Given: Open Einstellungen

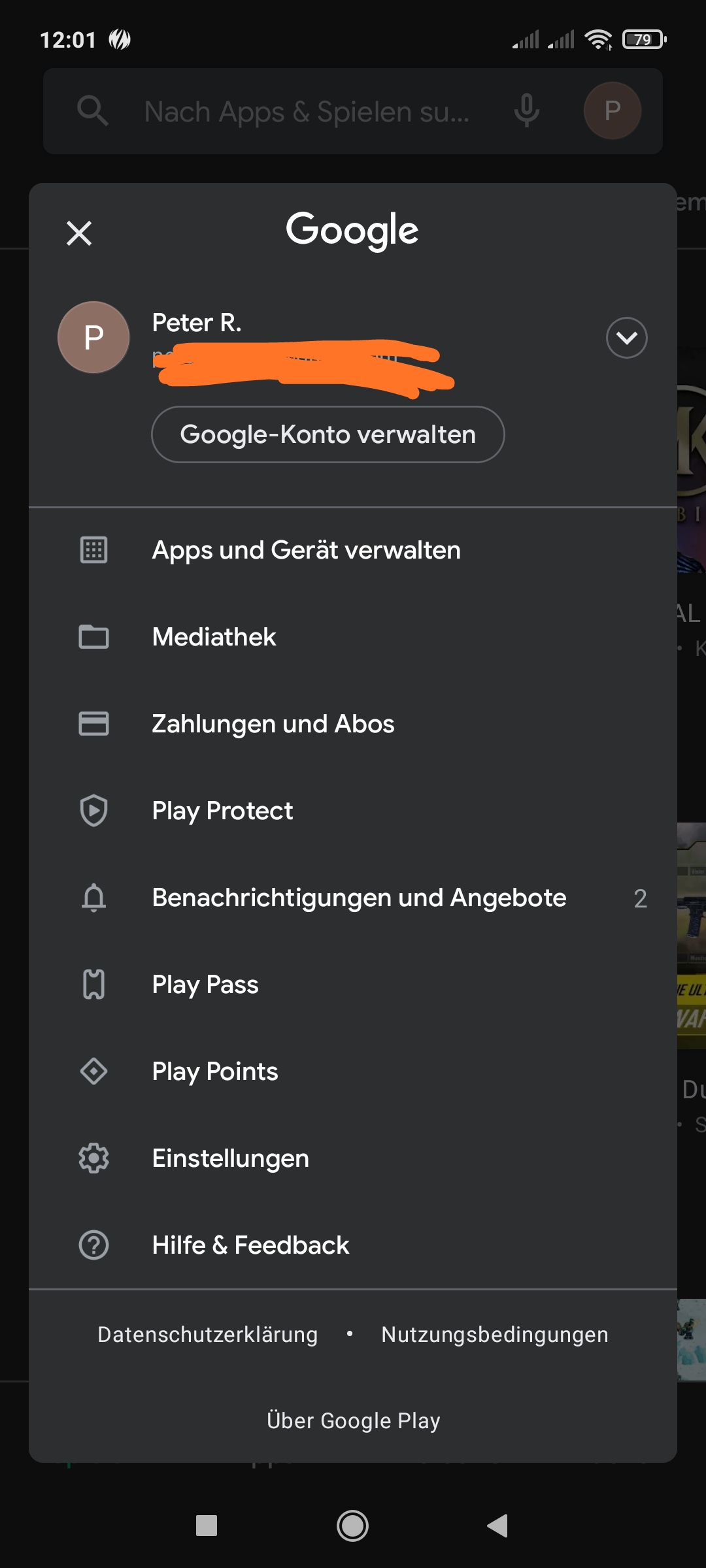Looking at the screenshot, I should click(x=230, y=1158).
